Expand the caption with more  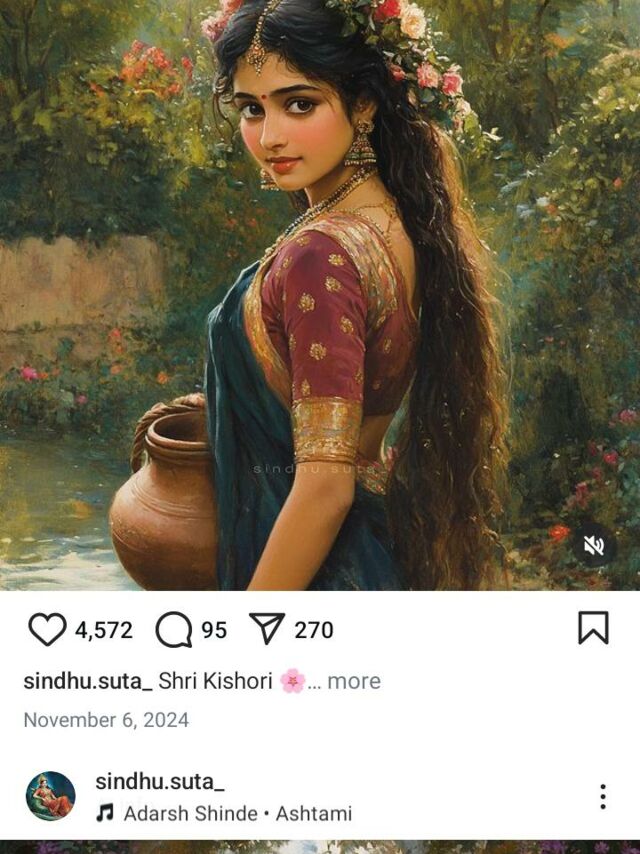coord(354,681)
